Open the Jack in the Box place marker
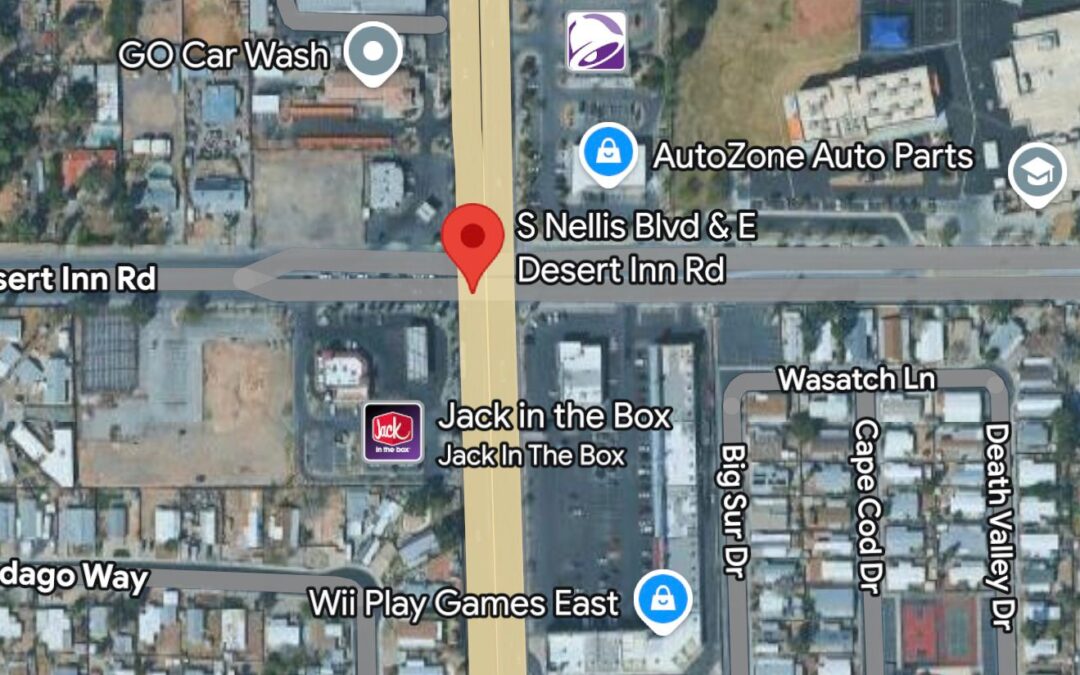The height and width of the screenshot is (675, 1080). tap(393, 432)
